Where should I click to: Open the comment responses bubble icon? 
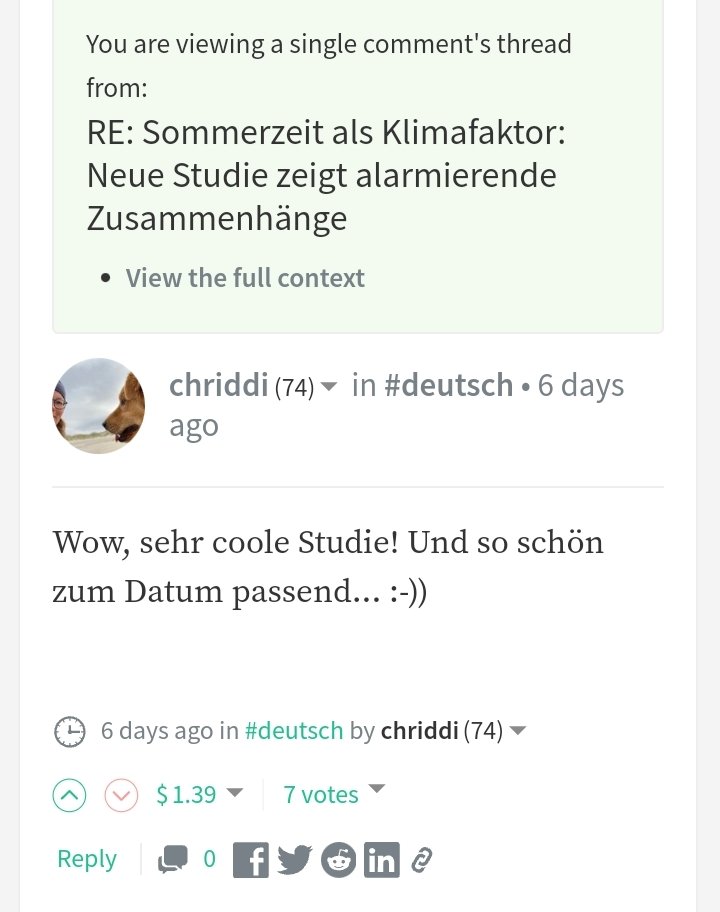(x=174, y=859)
